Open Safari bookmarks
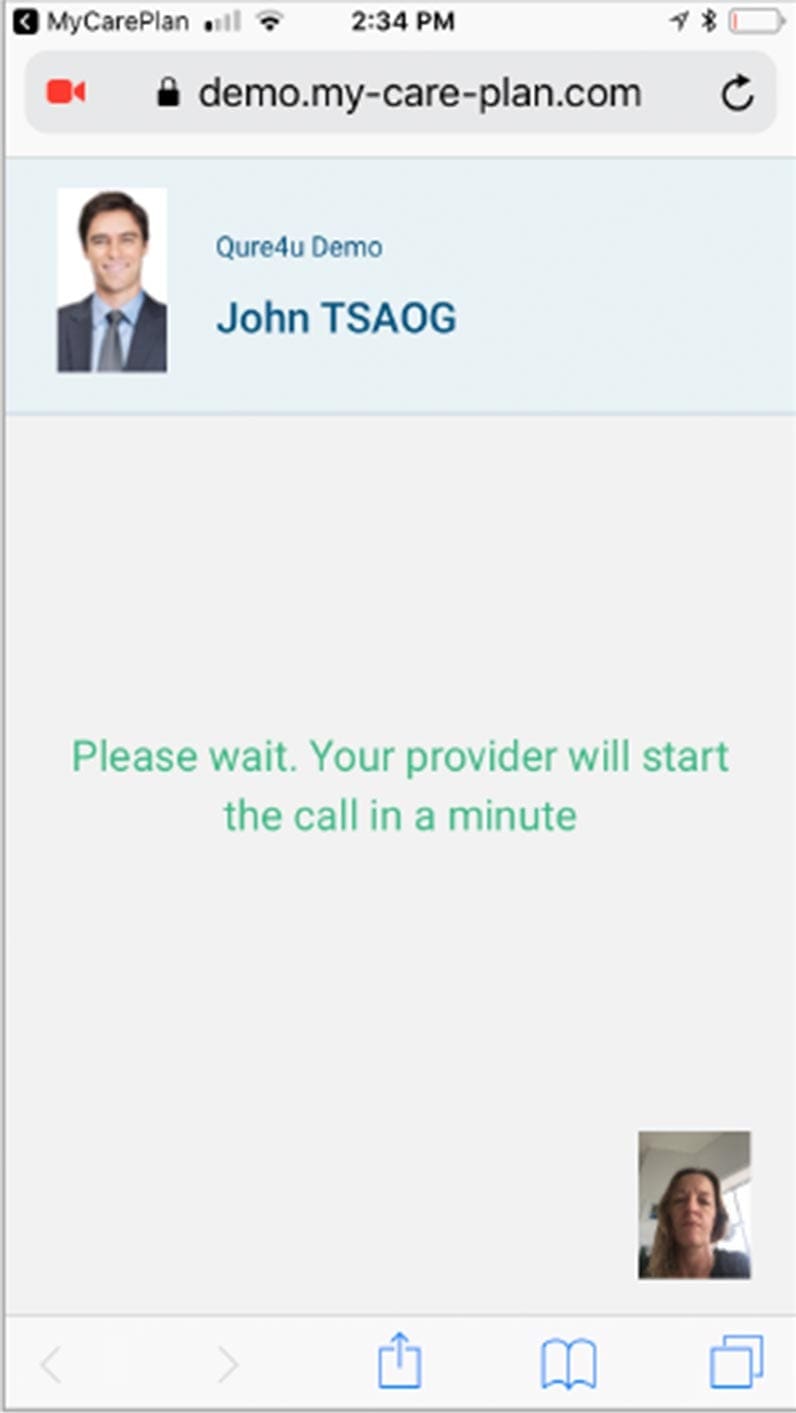This screenshot has width=796, height=1413. 568,1363
